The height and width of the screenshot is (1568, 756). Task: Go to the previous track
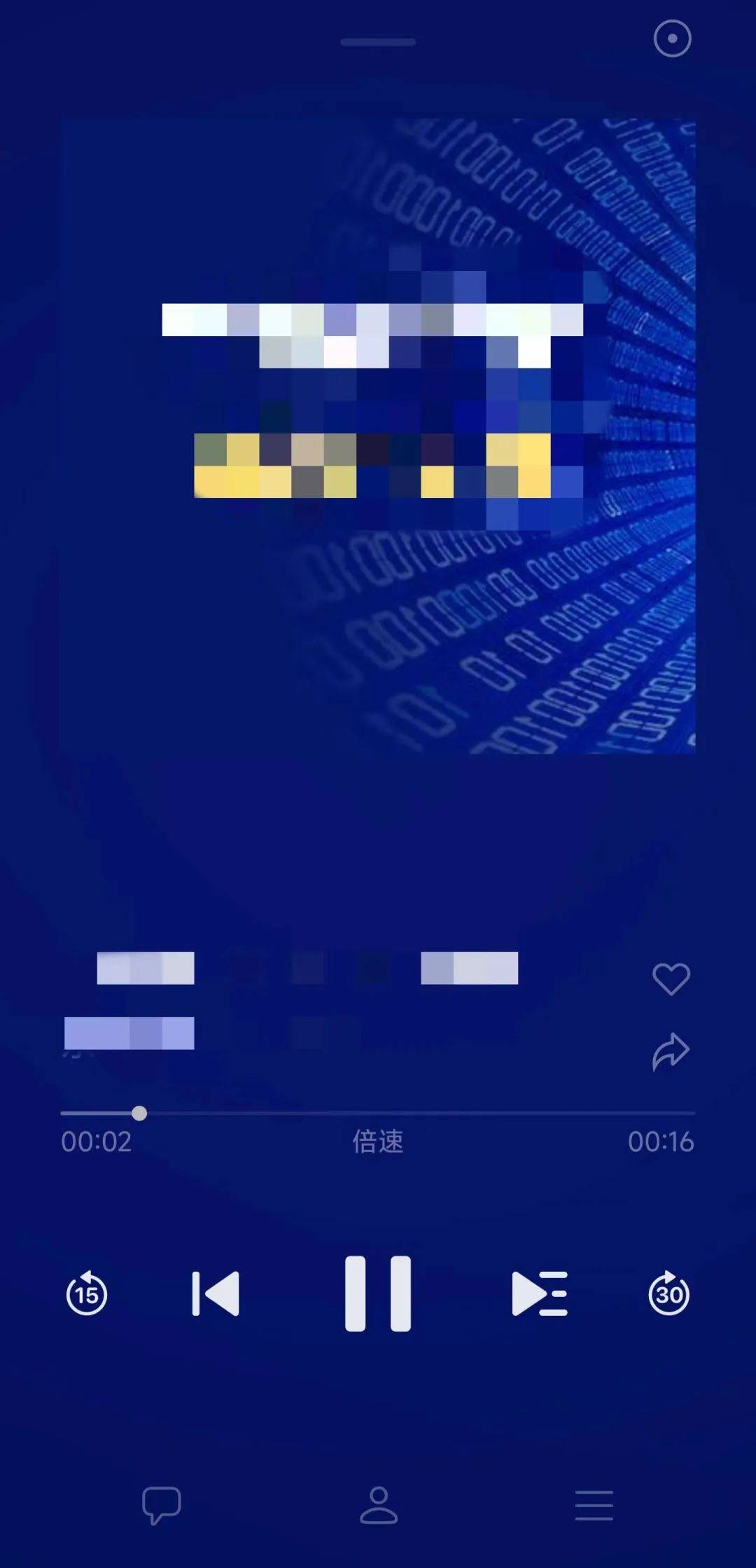coord(216,1293)
